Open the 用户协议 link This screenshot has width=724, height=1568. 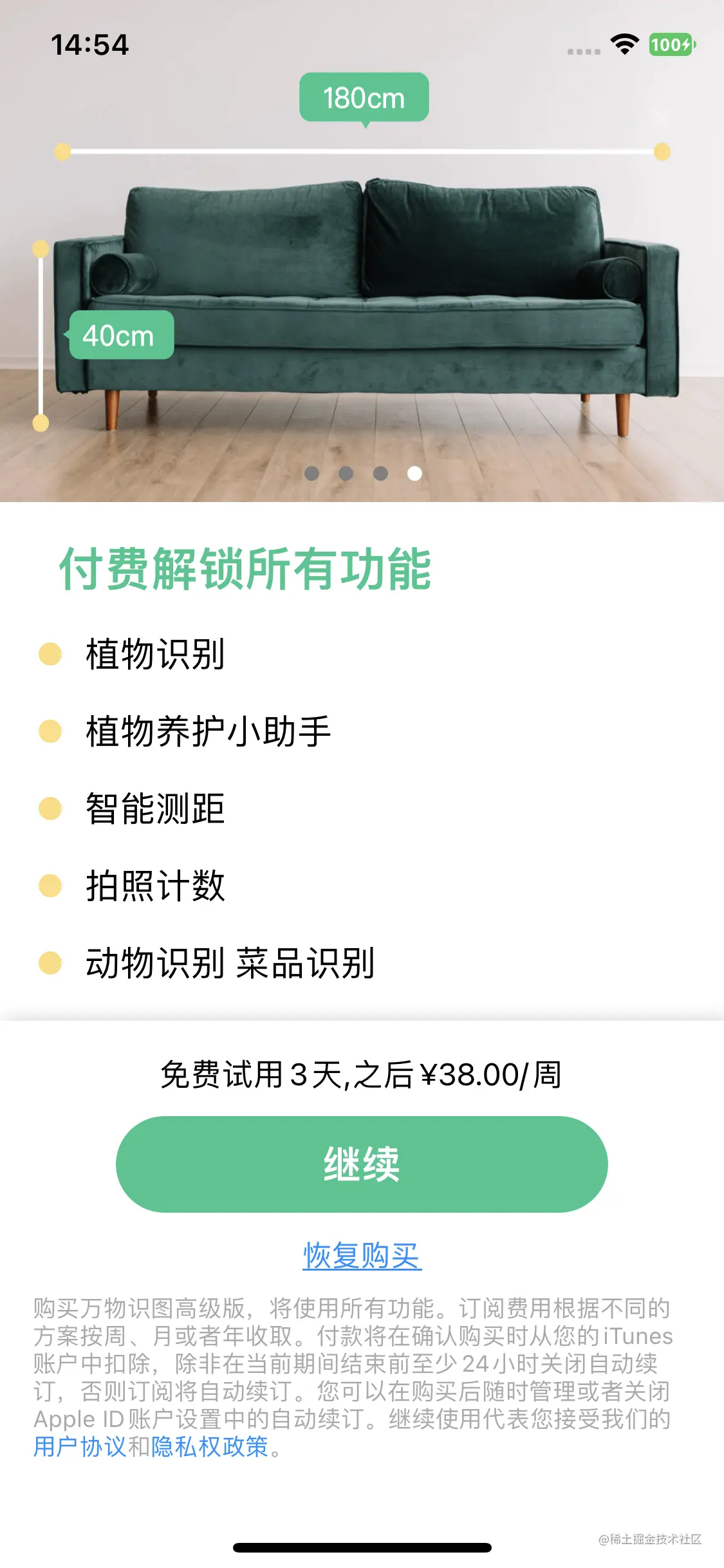point(80,1447)
